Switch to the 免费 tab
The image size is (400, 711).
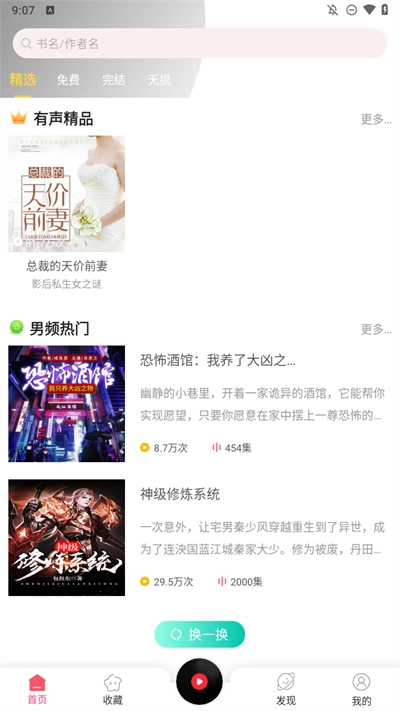click(x=68, y=80)
